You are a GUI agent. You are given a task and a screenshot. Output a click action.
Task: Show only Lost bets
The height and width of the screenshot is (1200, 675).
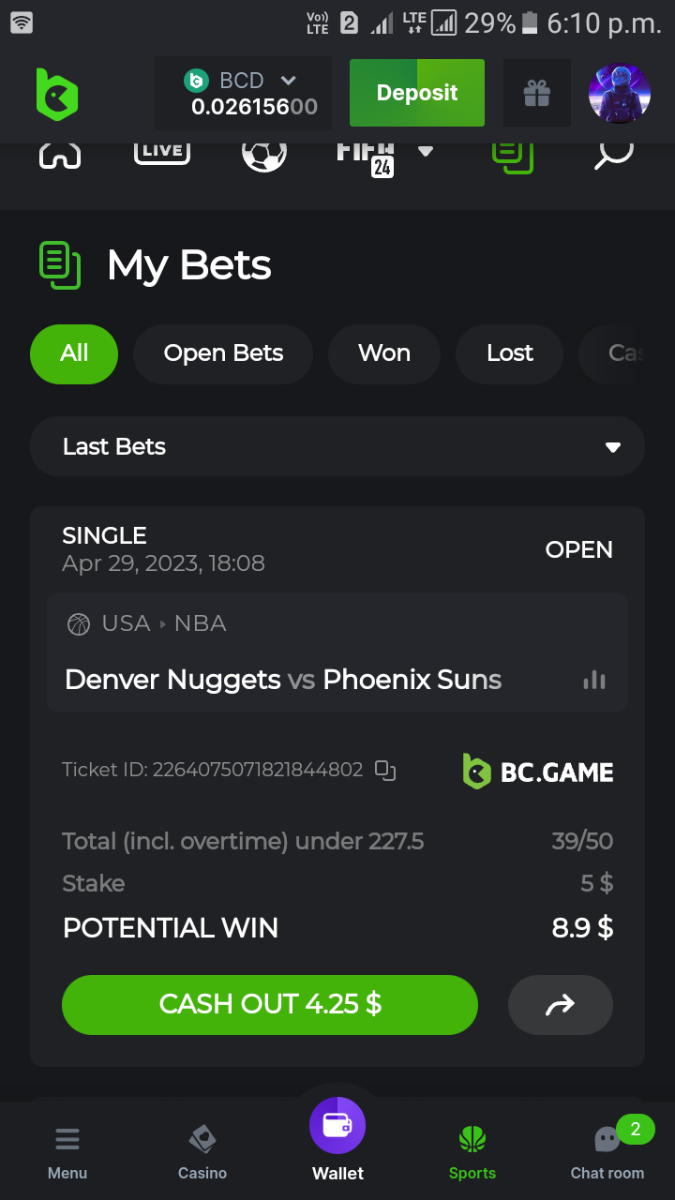pos(509,353)
